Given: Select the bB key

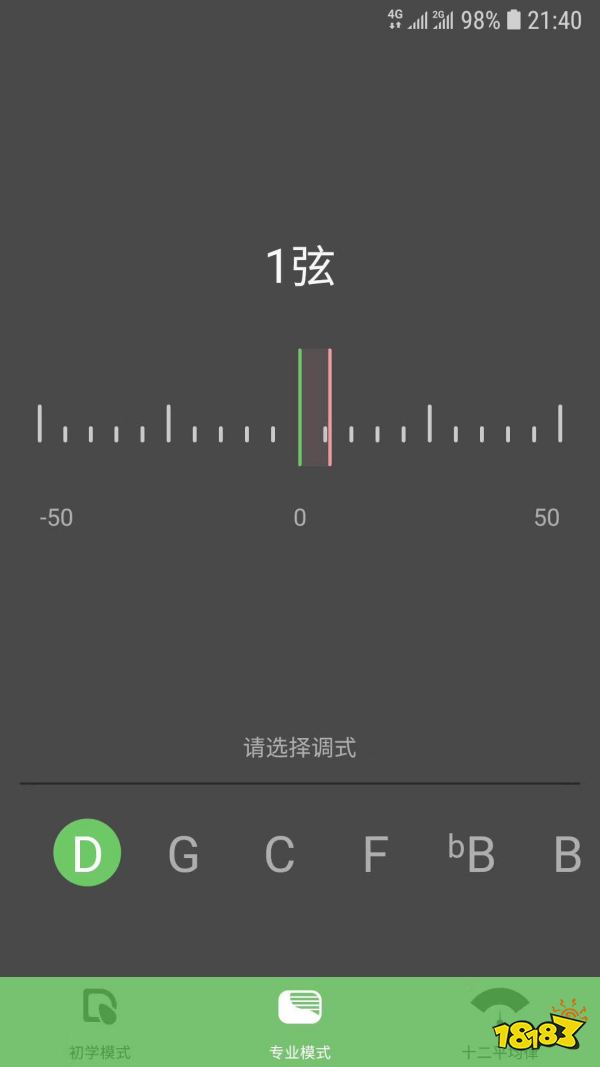Looking at the screenshot, I should click(471, 853).
